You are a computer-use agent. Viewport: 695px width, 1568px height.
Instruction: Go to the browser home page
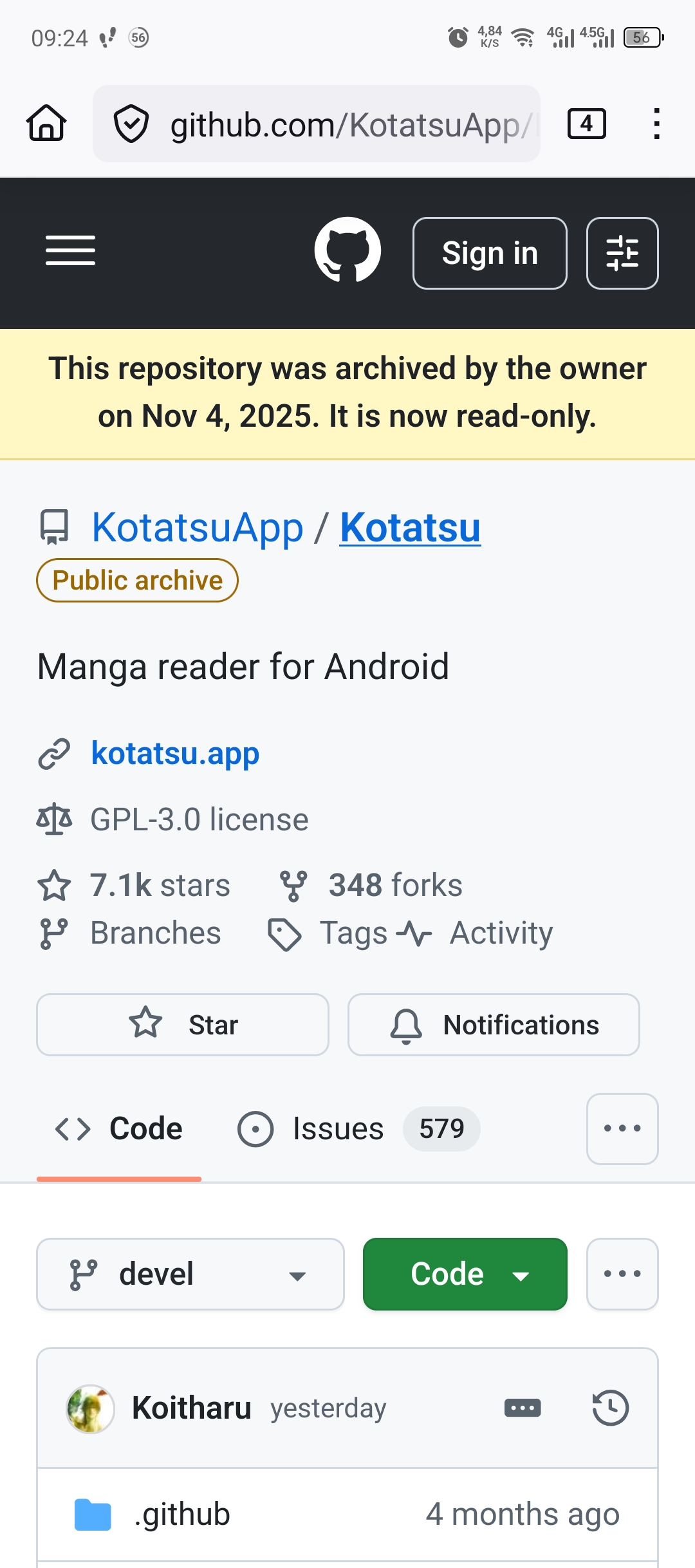tap(46, 123)
